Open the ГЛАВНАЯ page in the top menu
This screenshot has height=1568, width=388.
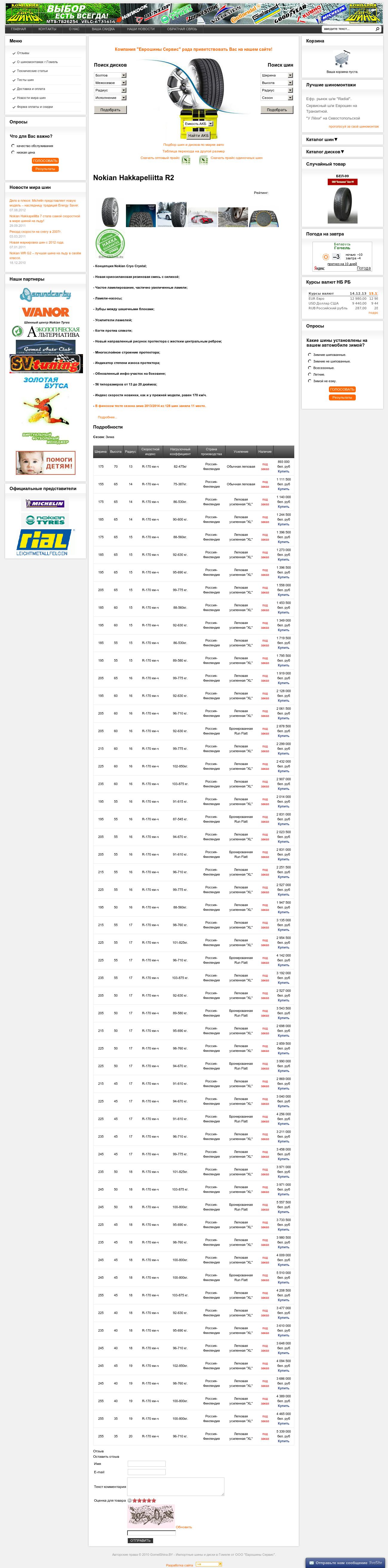[x=18, y=29]
